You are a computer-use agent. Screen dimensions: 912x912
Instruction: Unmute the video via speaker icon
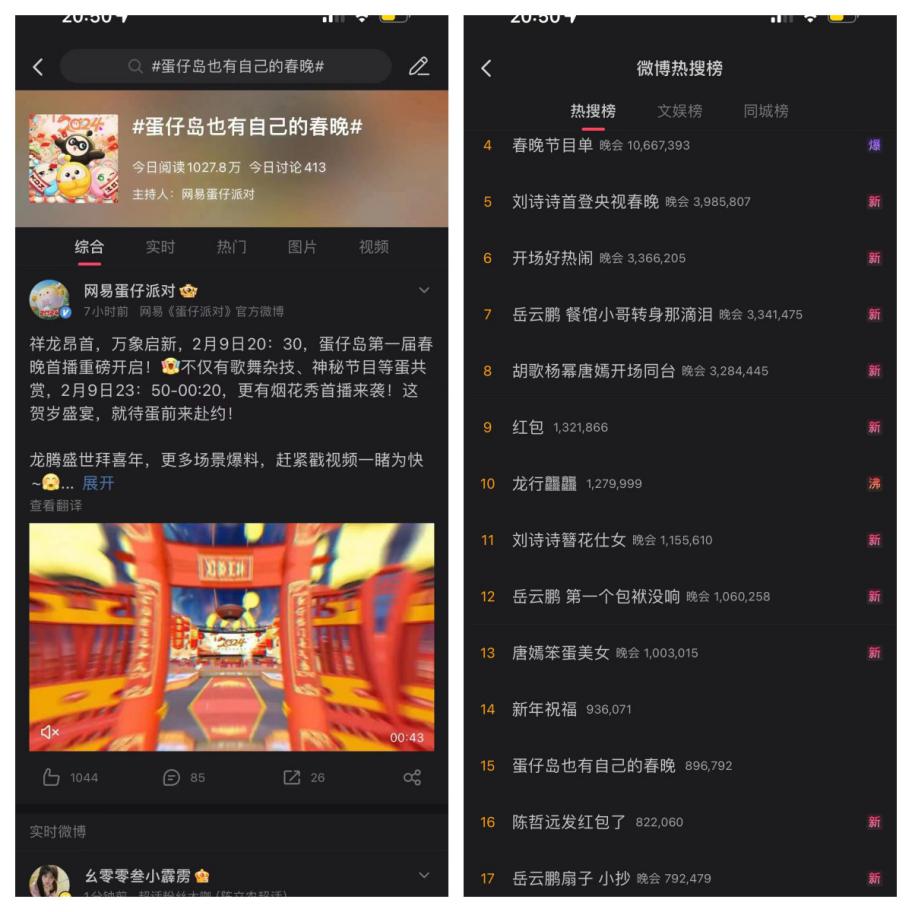coord(49,732)
